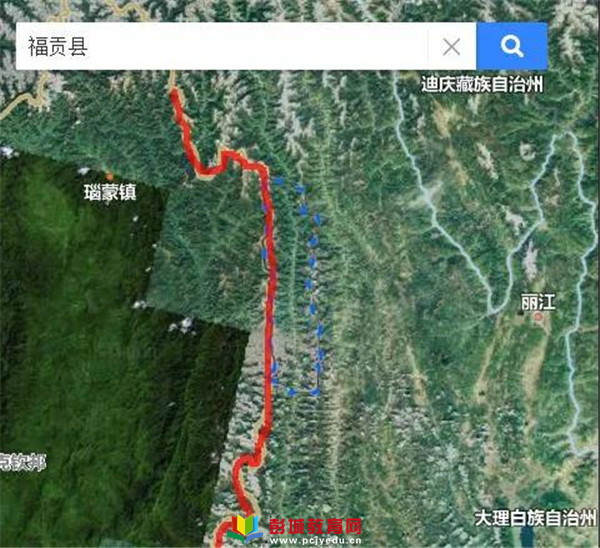The width and height of the screenshot is (600, 548).
Task: Tap the search field containing 福贡县
Action: [220, 47]
